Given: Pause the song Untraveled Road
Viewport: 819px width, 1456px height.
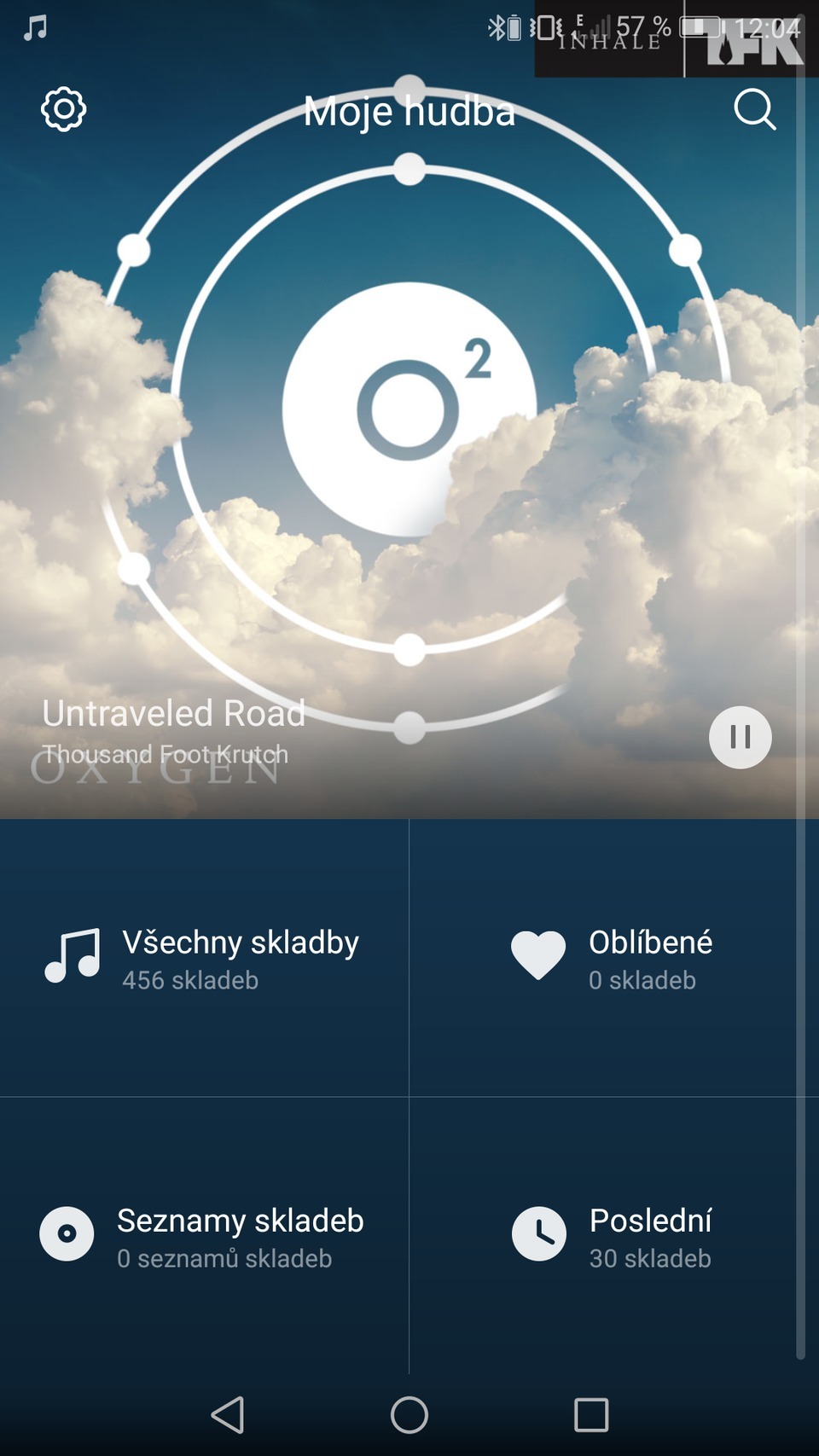Looking at the screenshot, I should (740, 737).
